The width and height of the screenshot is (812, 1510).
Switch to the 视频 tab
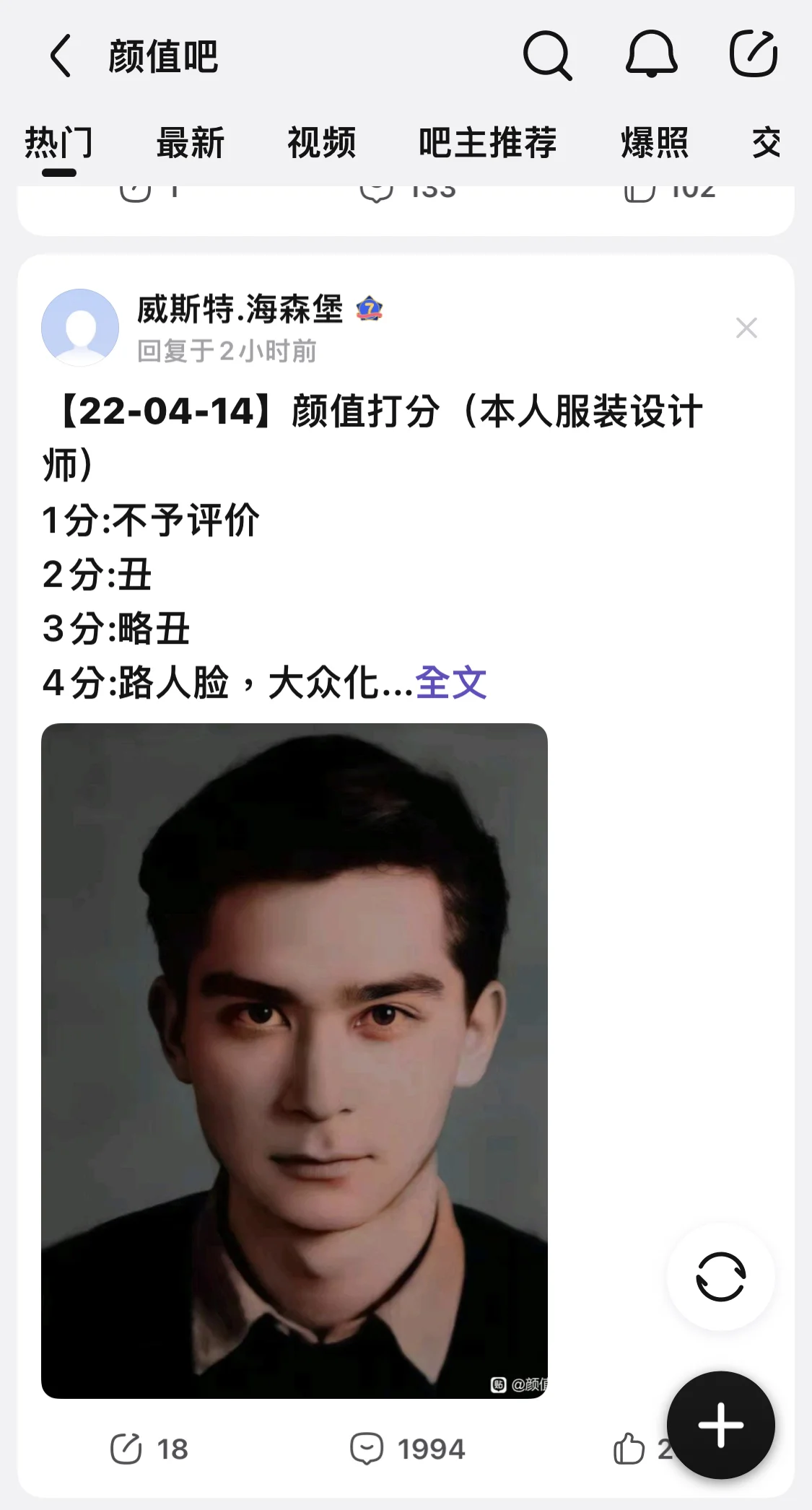coord(322,142)
